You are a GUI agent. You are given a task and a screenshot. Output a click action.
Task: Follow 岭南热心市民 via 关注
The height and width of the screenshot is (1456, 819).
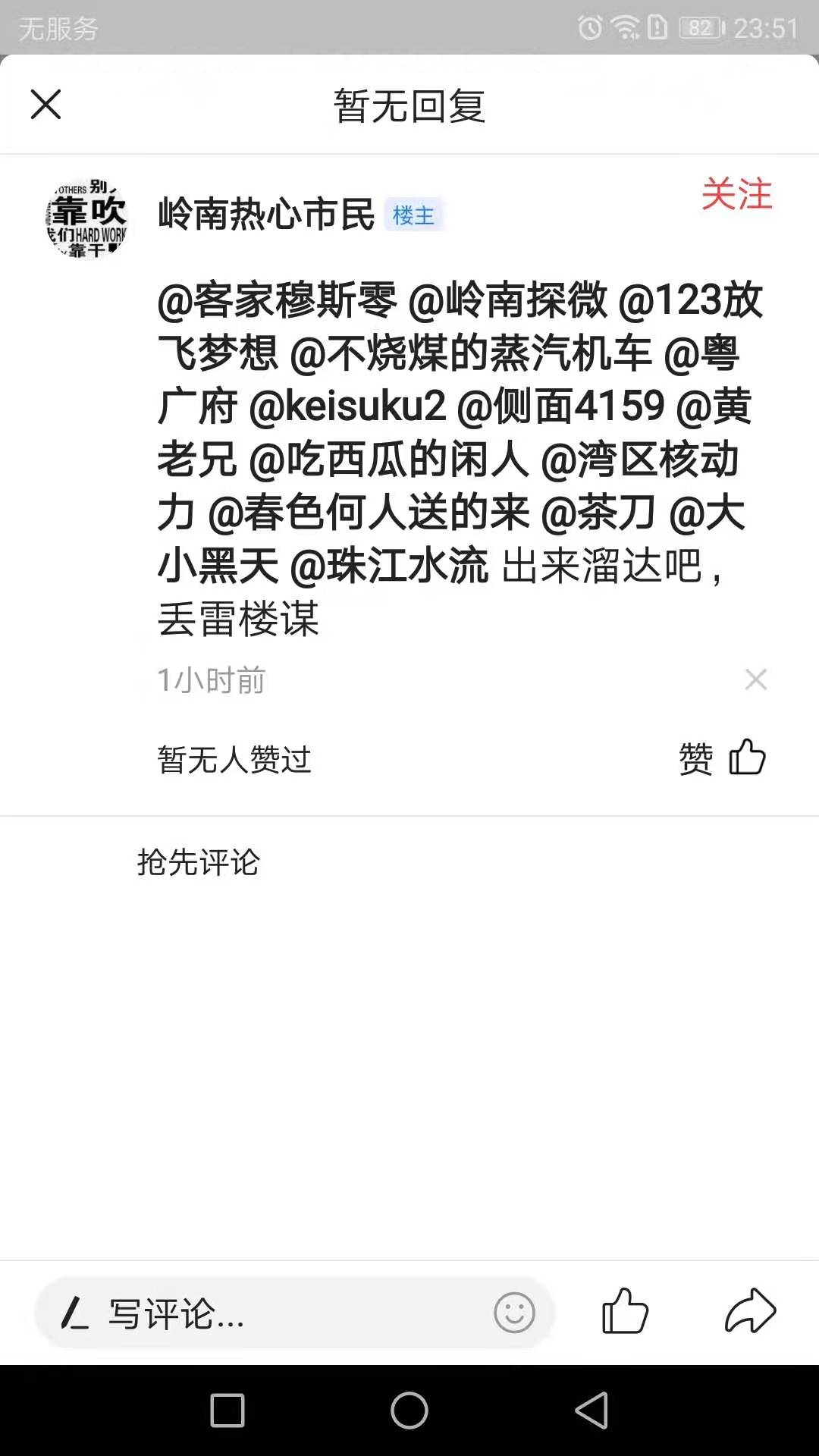[x=736, y=194]
